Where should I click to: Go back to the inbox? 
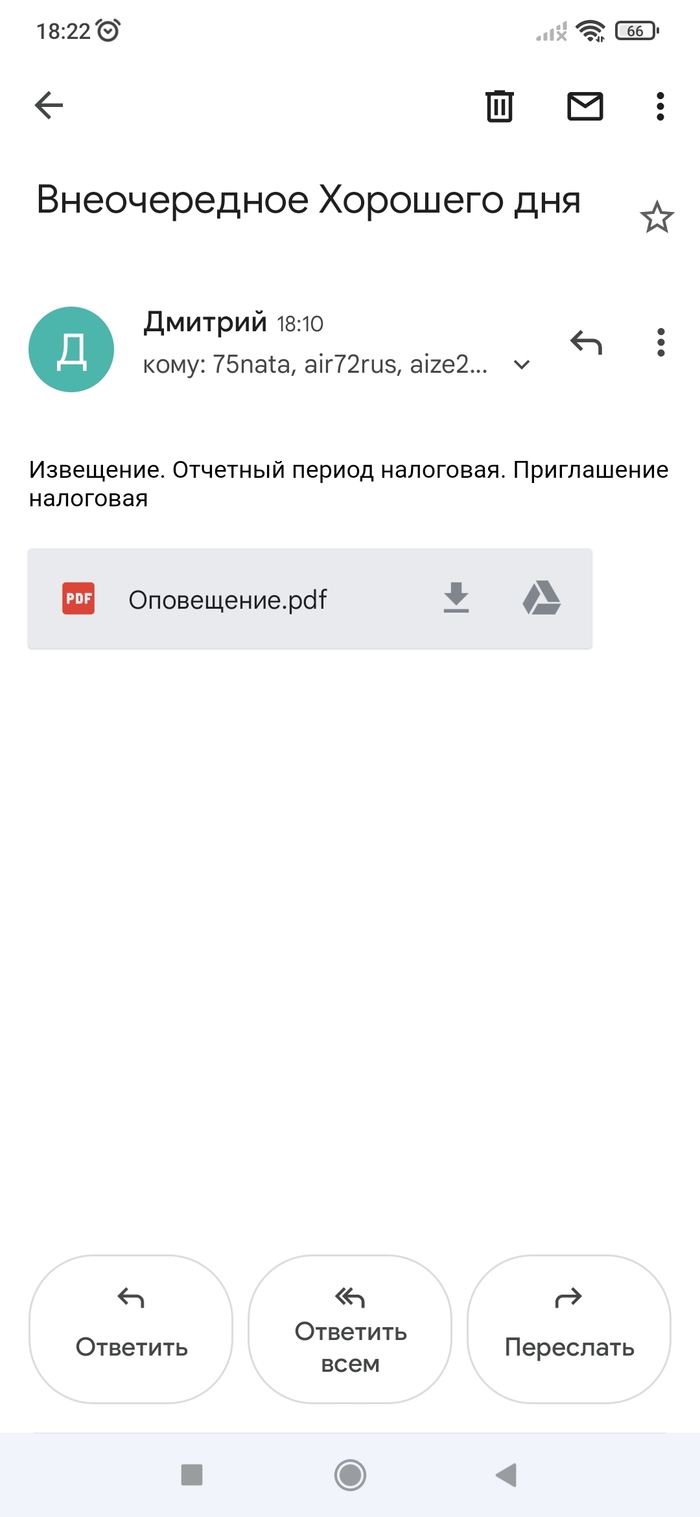pyautogui.click(x=48, y=105)
